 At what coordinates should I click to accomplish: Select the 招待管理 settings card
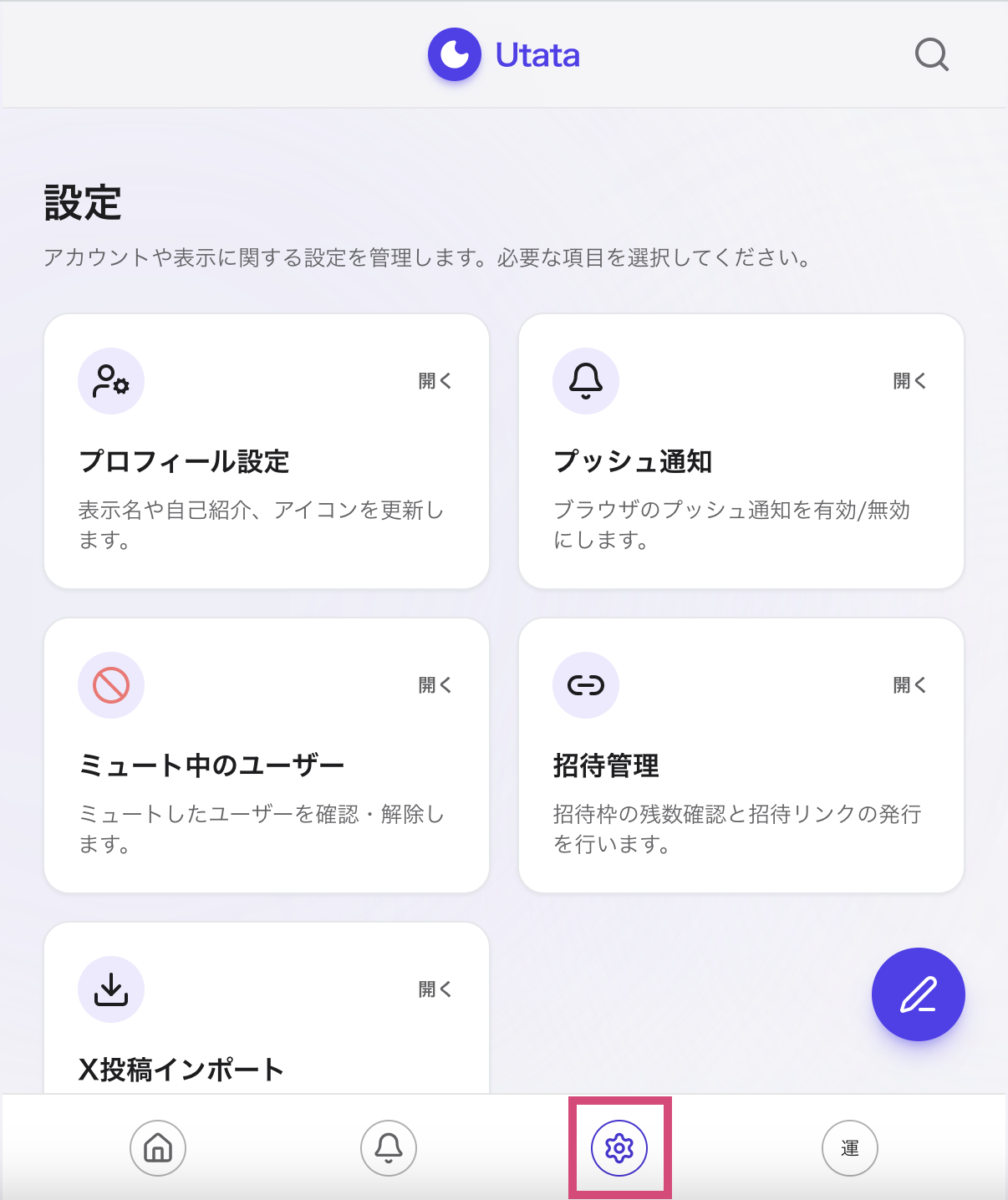pos(742,754)
